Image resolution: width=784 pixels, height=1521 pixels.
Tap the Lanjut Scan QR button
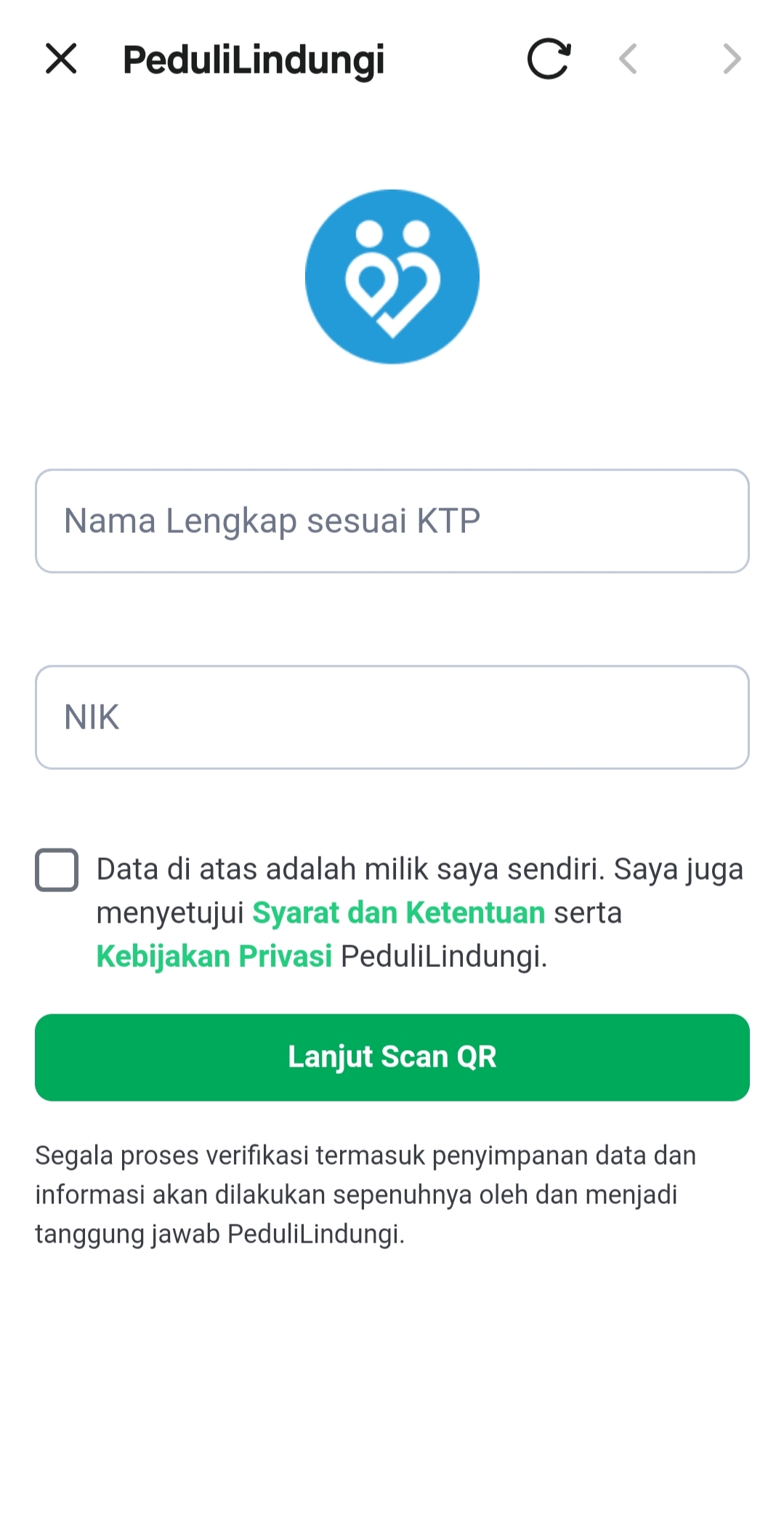point(392,1057)
